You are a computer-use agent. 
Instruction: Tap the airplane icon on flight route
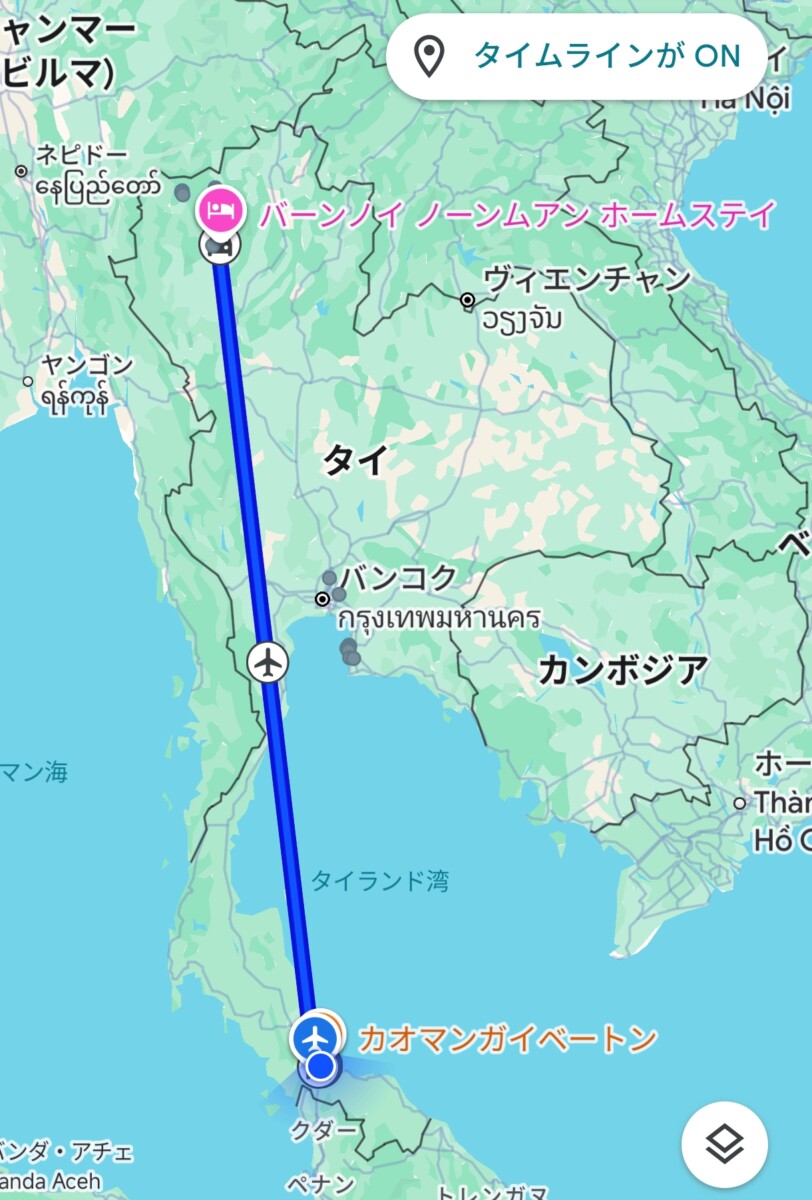click(x=268, y=662)
